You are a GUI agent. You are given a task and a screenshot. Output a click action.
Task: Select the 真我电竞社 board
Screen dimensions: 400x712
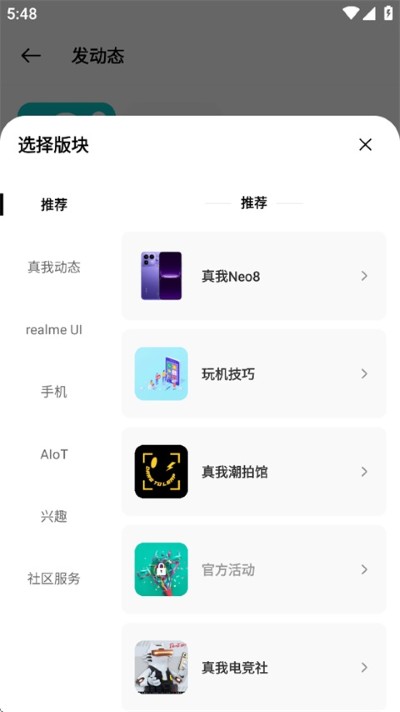tap(254, 668)
